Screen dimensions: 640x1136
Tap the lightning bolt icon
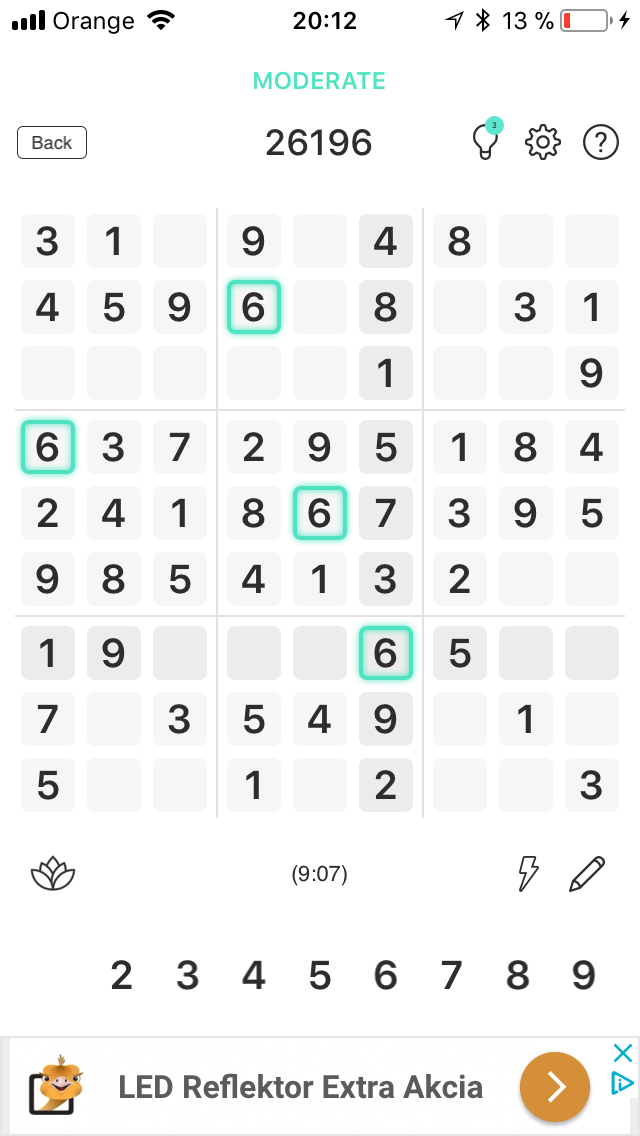[527, 873]
